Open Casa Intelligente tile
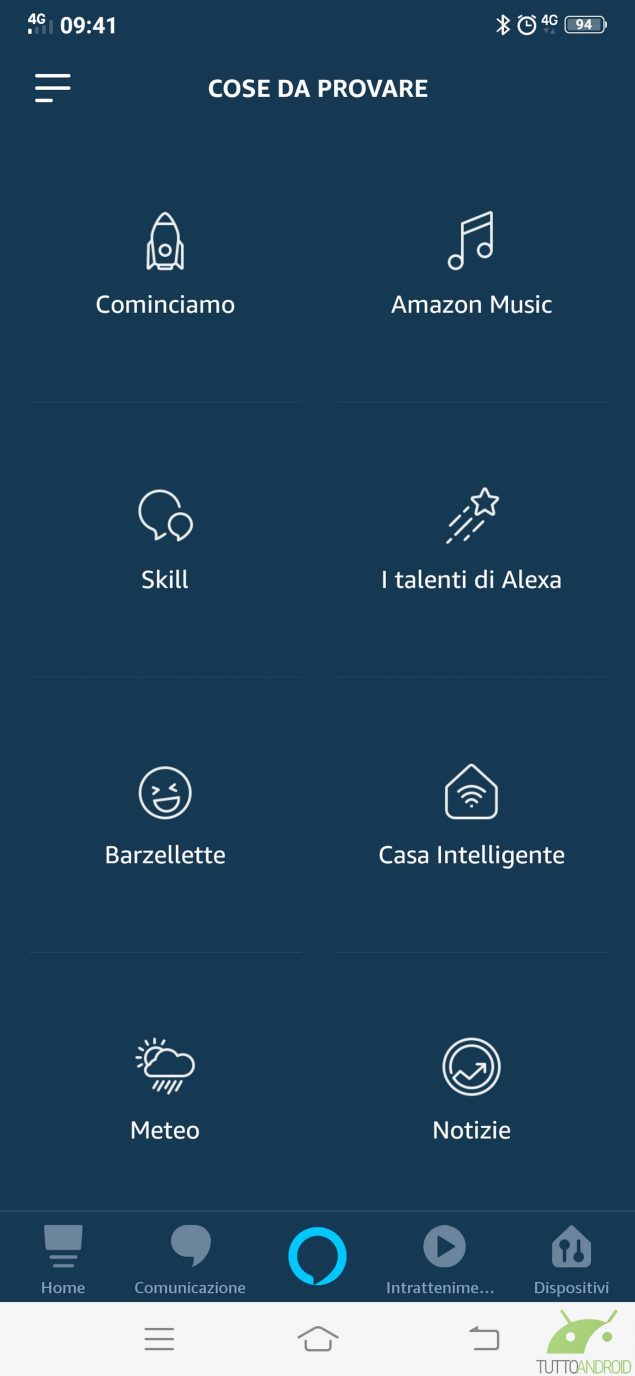Viewport: 635px width, 1376px height. coord(471,815)
